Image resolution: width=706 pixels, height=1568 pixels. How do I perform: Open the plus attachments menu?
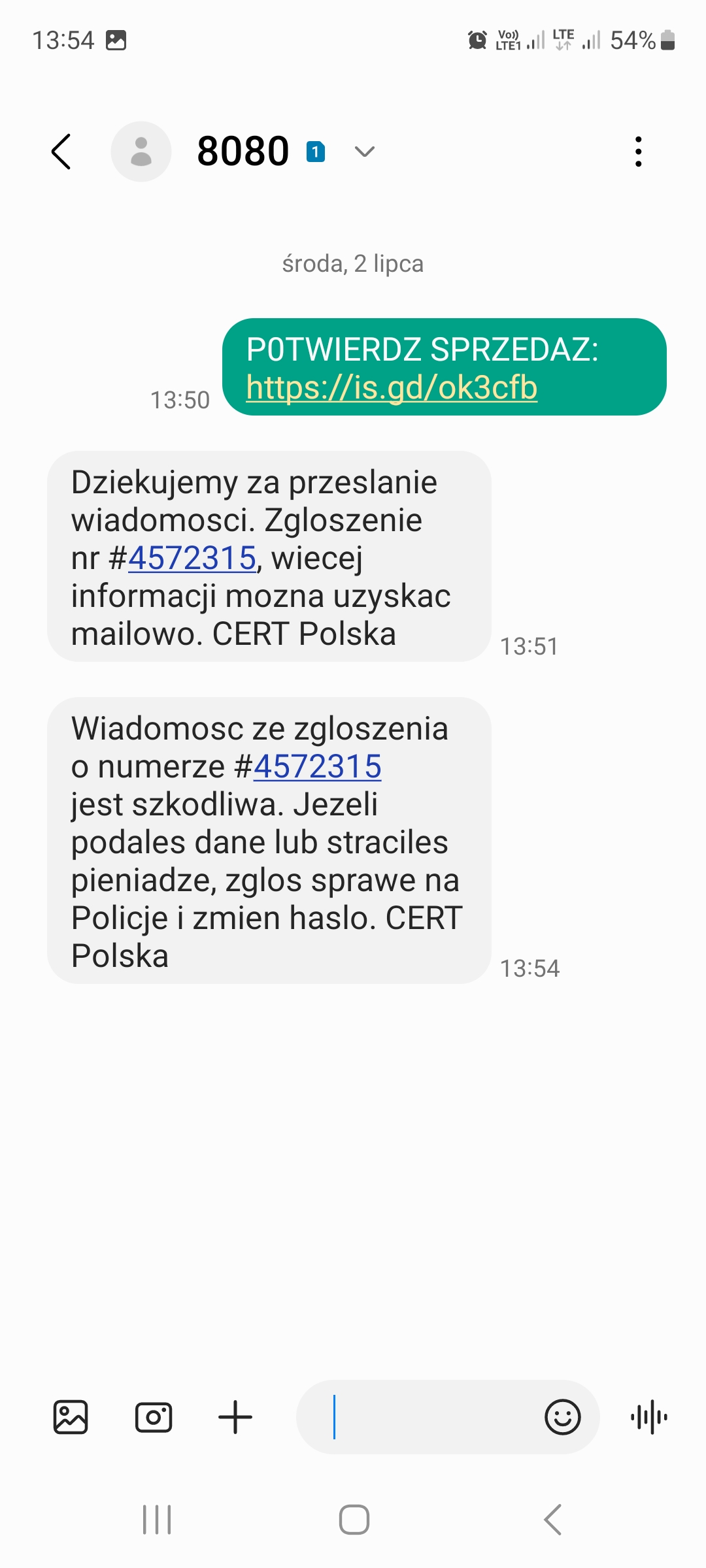click(235, 1417)
